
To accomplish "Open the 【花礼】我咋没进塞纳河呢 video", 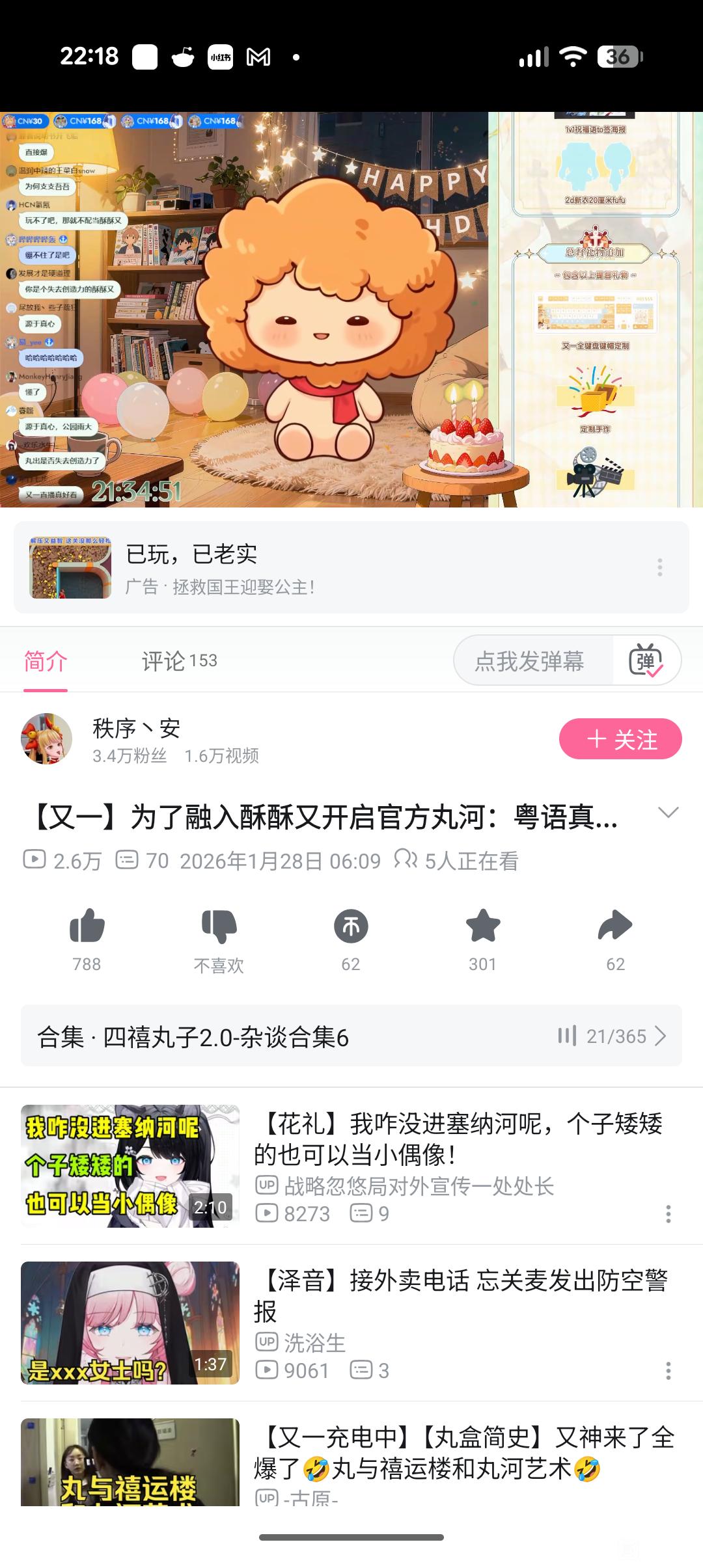I will [x=456, y=1139].
